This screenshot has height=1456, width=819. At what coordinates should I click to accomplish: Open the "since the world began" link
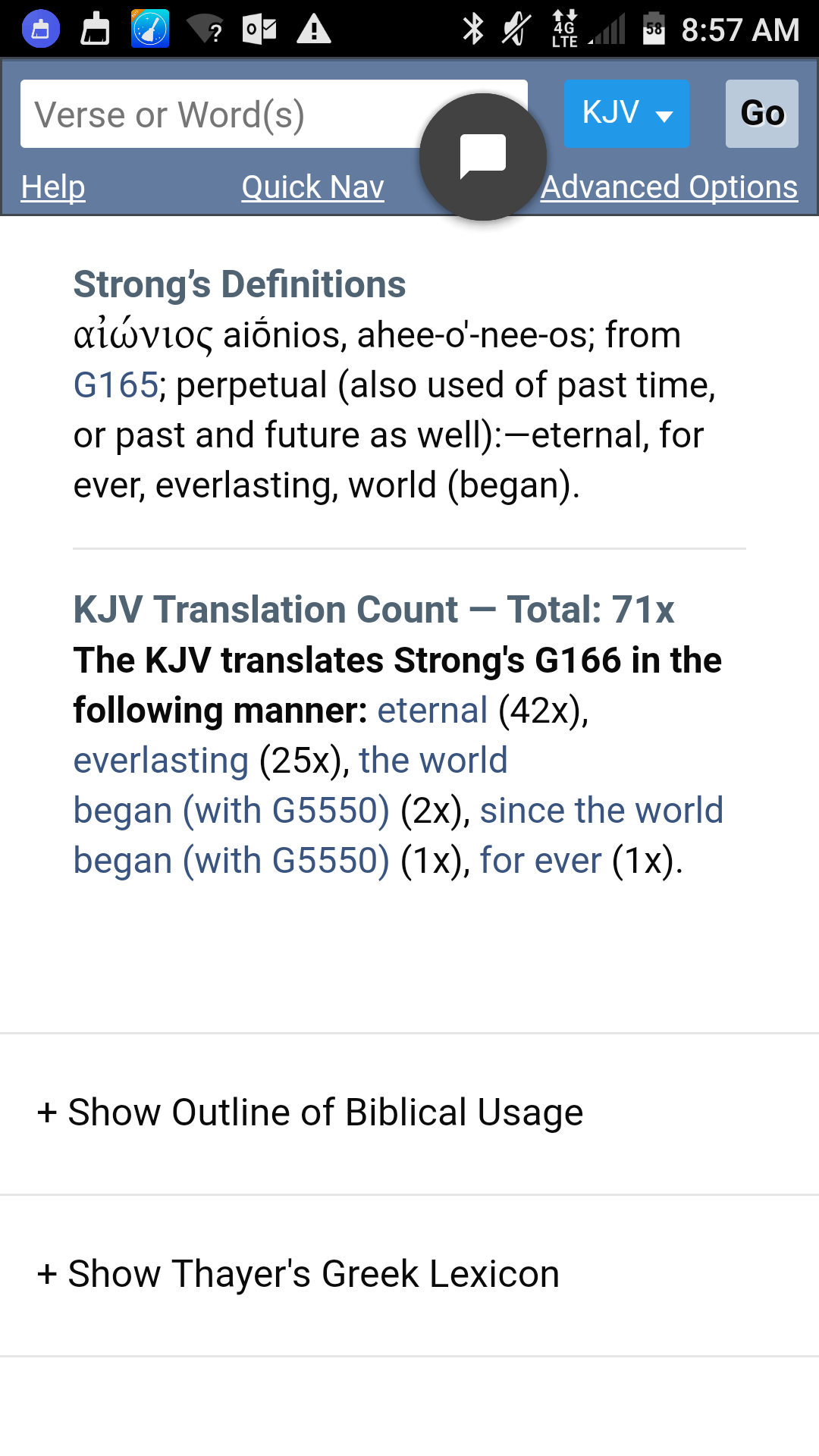(601, 811)
